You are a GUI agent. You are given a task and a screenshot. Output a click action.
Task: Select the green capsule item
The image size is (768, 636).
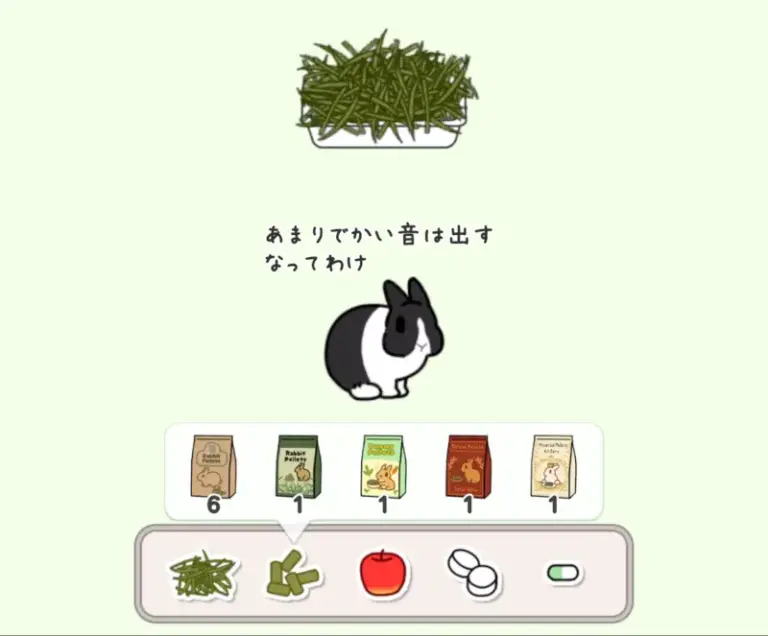(x=563, y=574)
